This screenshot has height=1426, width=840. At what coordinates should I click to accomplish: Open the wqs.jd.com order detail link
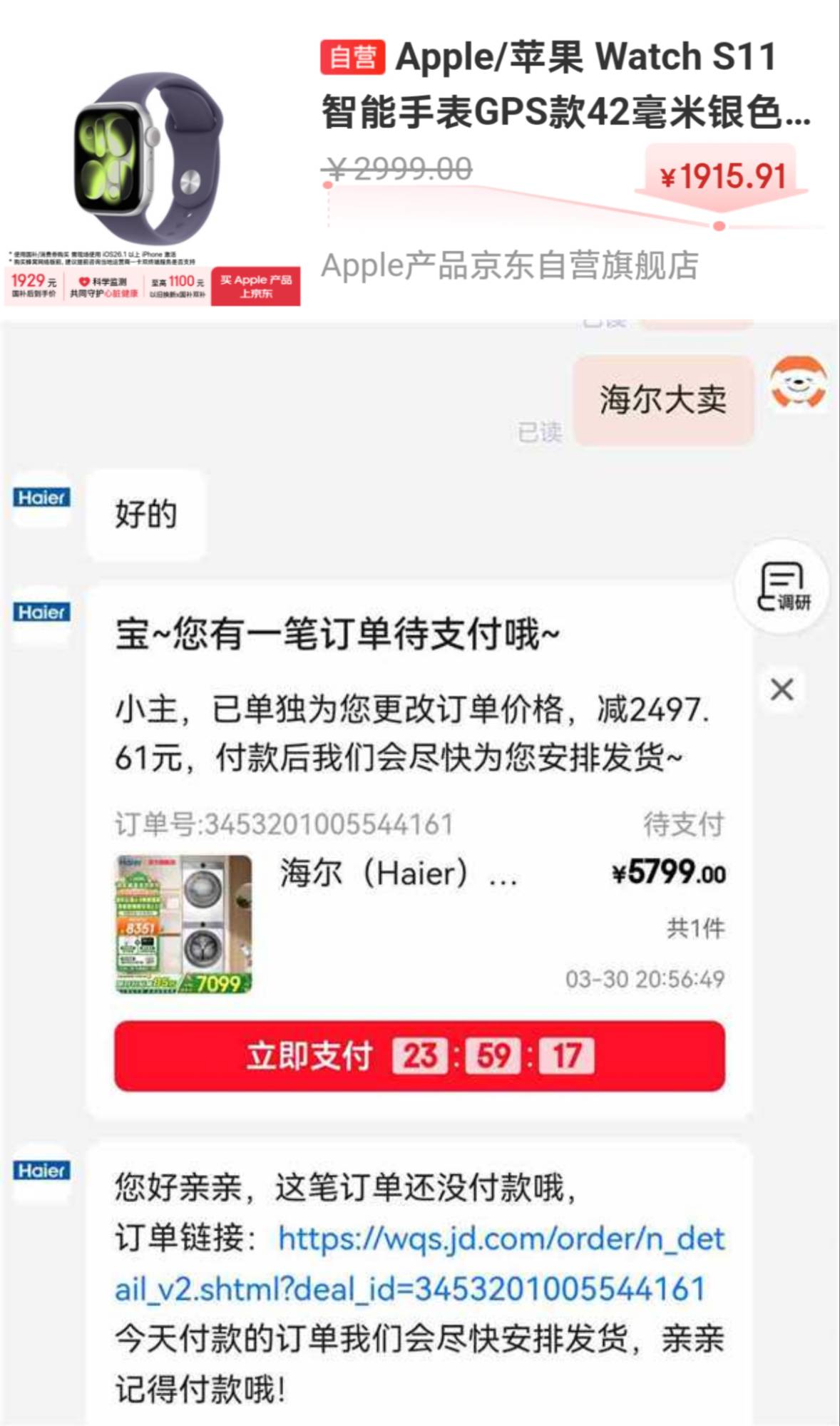click(419, 1264)
